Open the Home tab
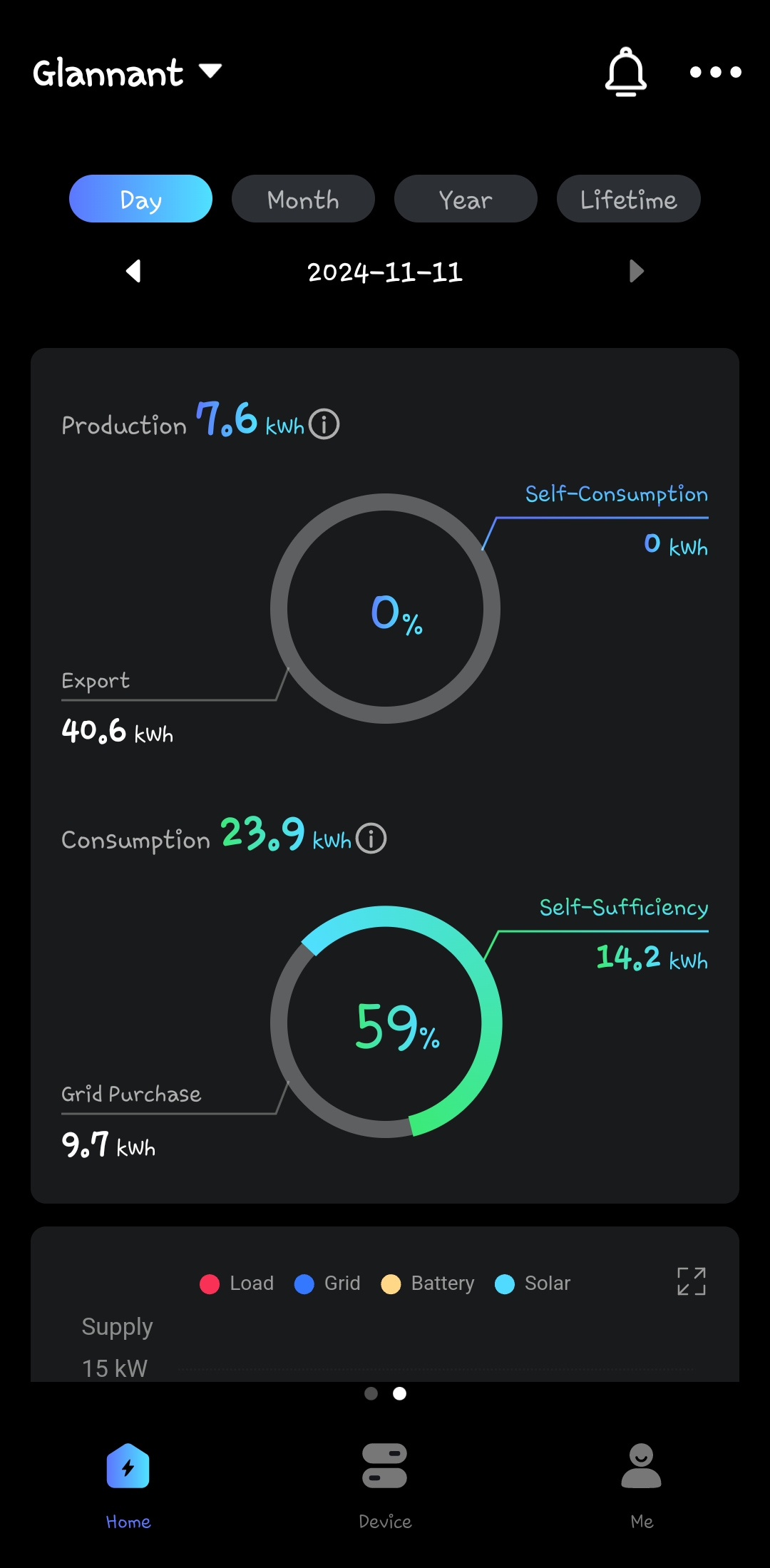Viewport: 770px width, 1568px height. [x=128, y=1482]
